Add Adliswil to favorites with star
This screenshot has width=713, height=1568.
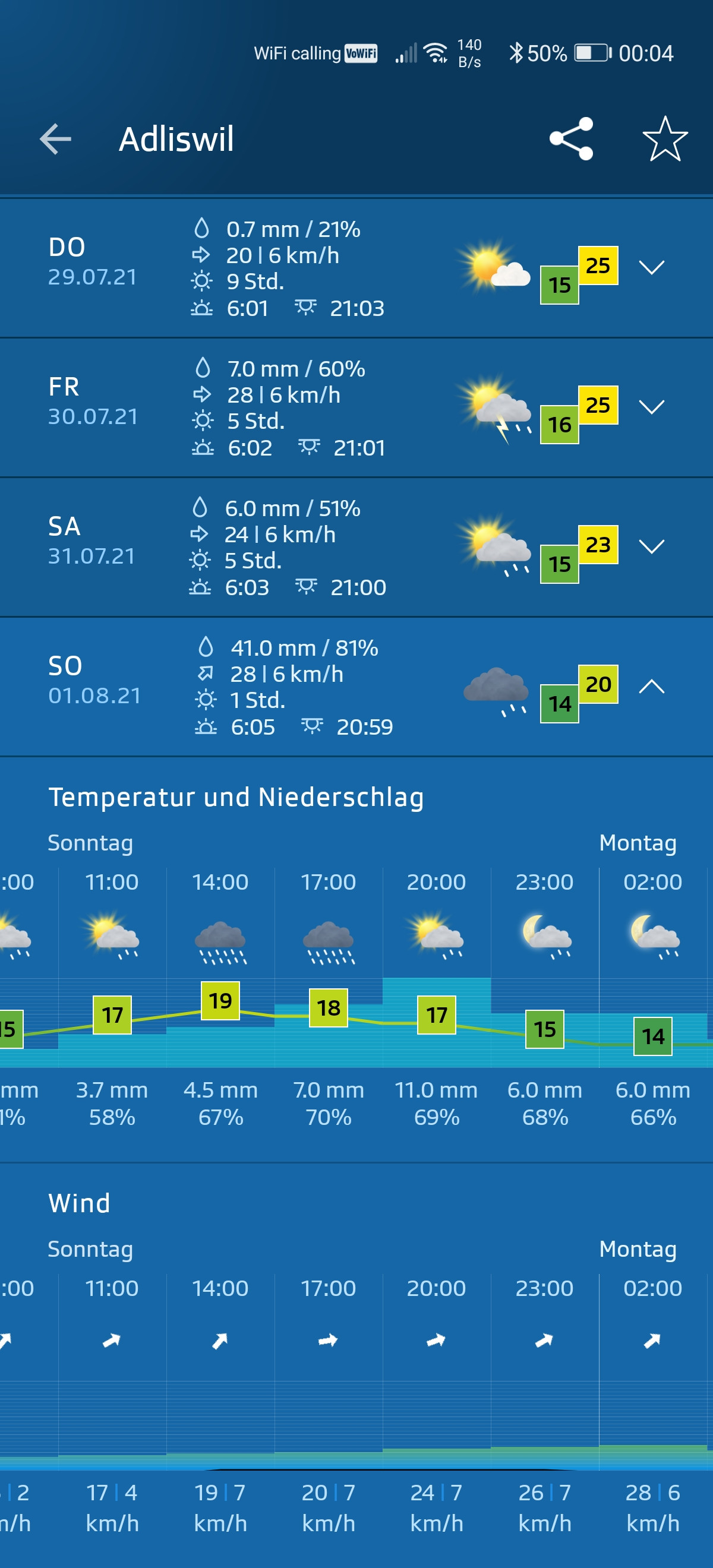click(x=664, y=139)
